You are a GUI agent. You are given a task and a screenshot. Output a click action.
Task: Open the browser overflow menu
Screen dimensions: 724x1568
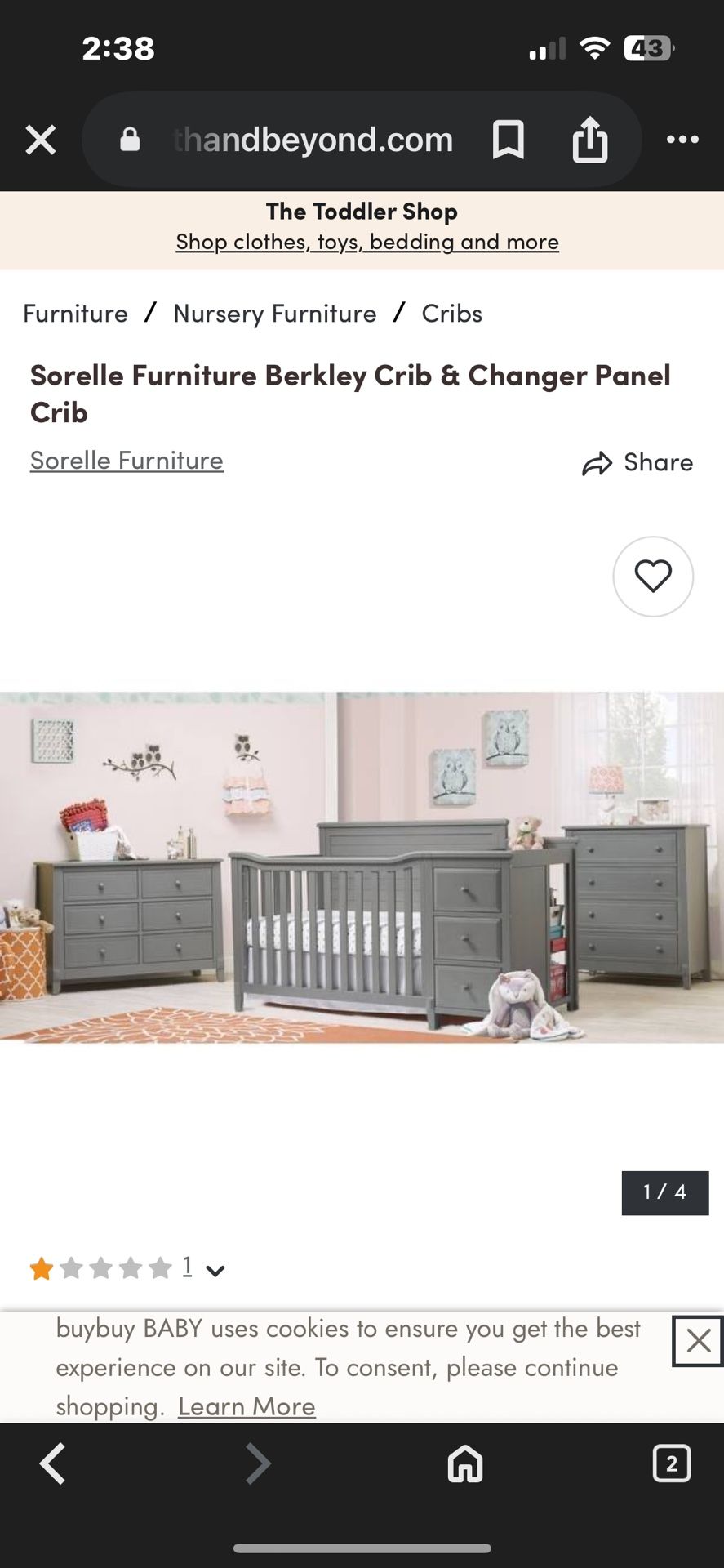(682, 140)
